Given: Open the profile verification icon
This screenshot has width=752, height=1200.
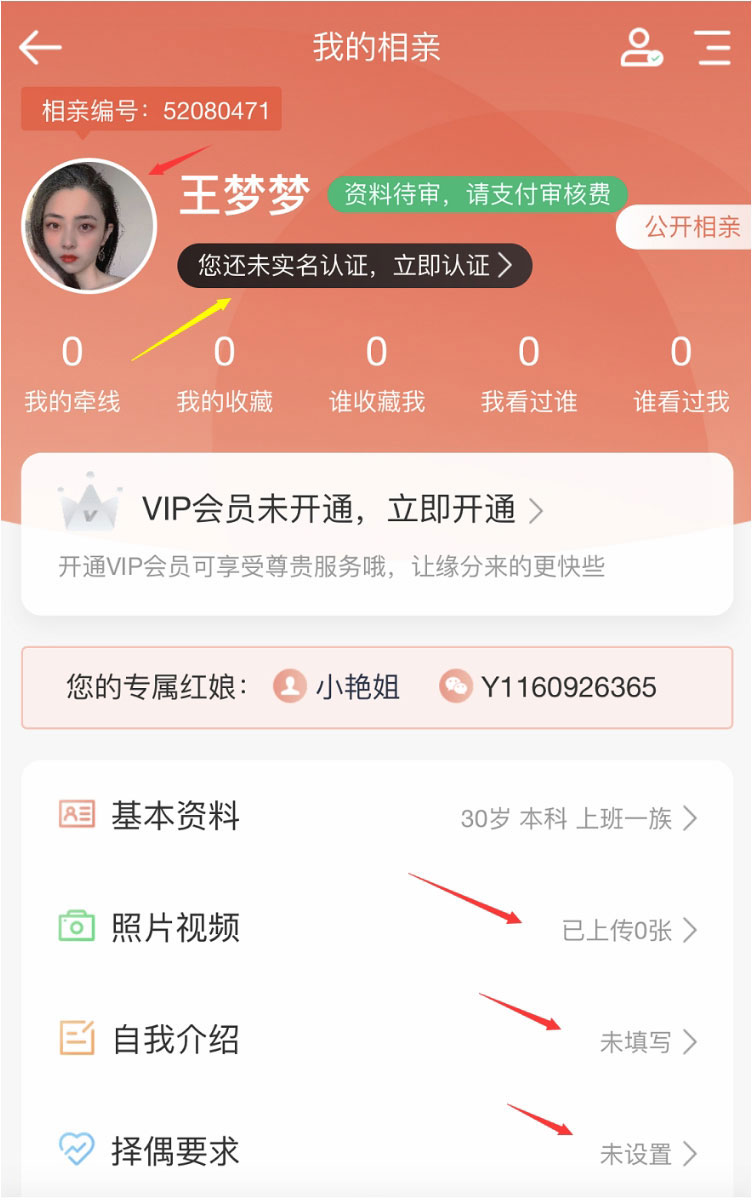Looking at the screenshot, I should point(640,47).
